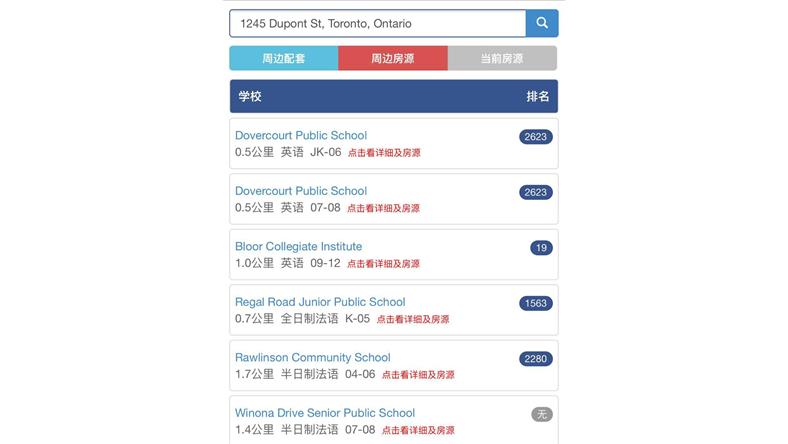The height and width of the screenshot is (444, 788).
Task: Open Regal Road Junior Public School
Action: tap(320, 302)
